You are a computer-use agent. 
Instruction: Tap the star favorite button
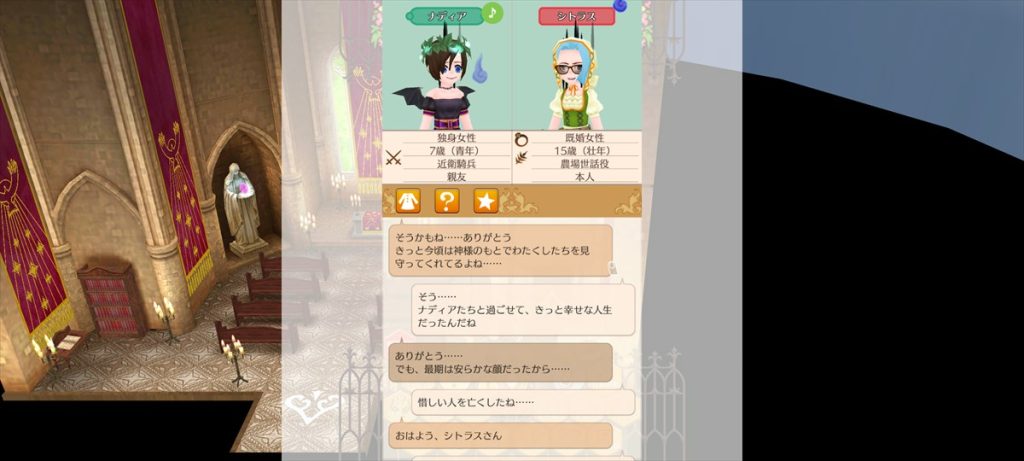pyautogui.click(x=485, y=201)
